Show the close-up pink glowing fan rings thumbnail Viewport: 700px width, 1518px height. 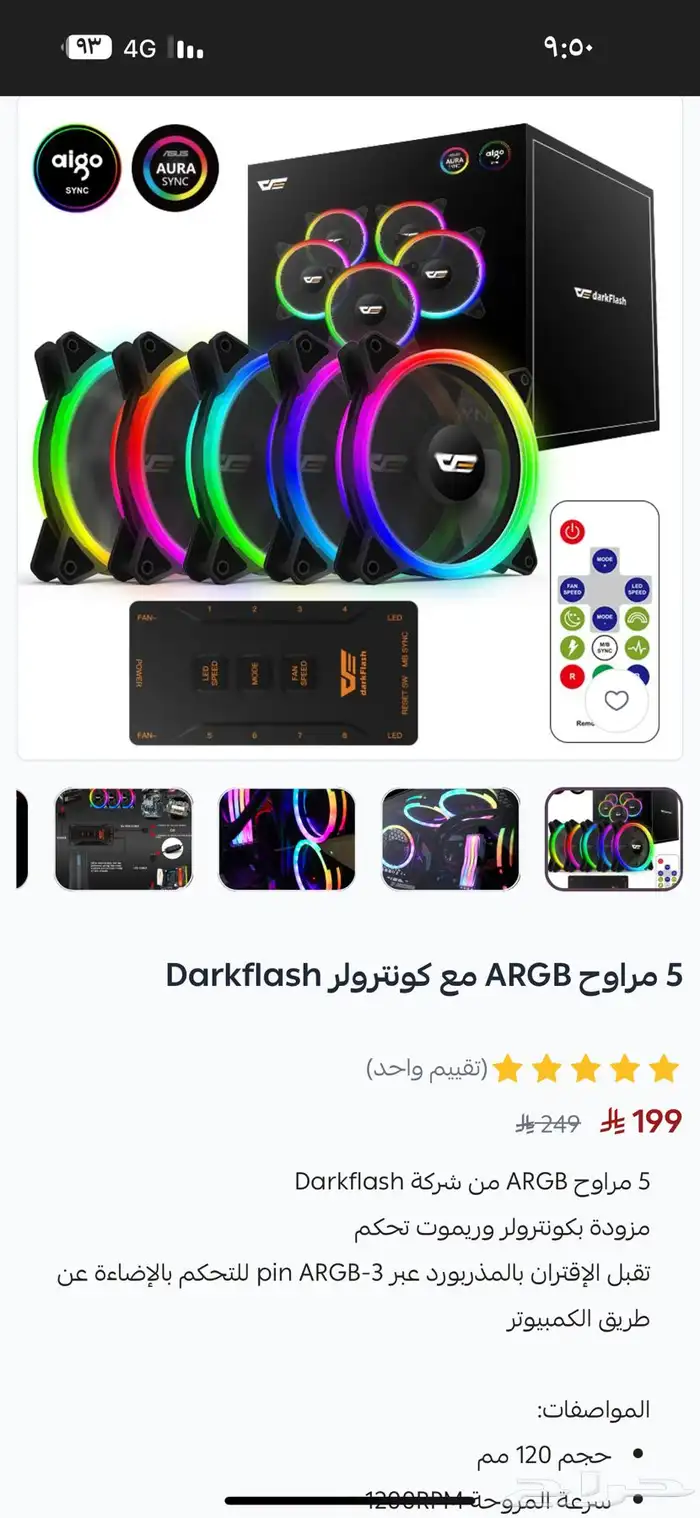(287, 838)
